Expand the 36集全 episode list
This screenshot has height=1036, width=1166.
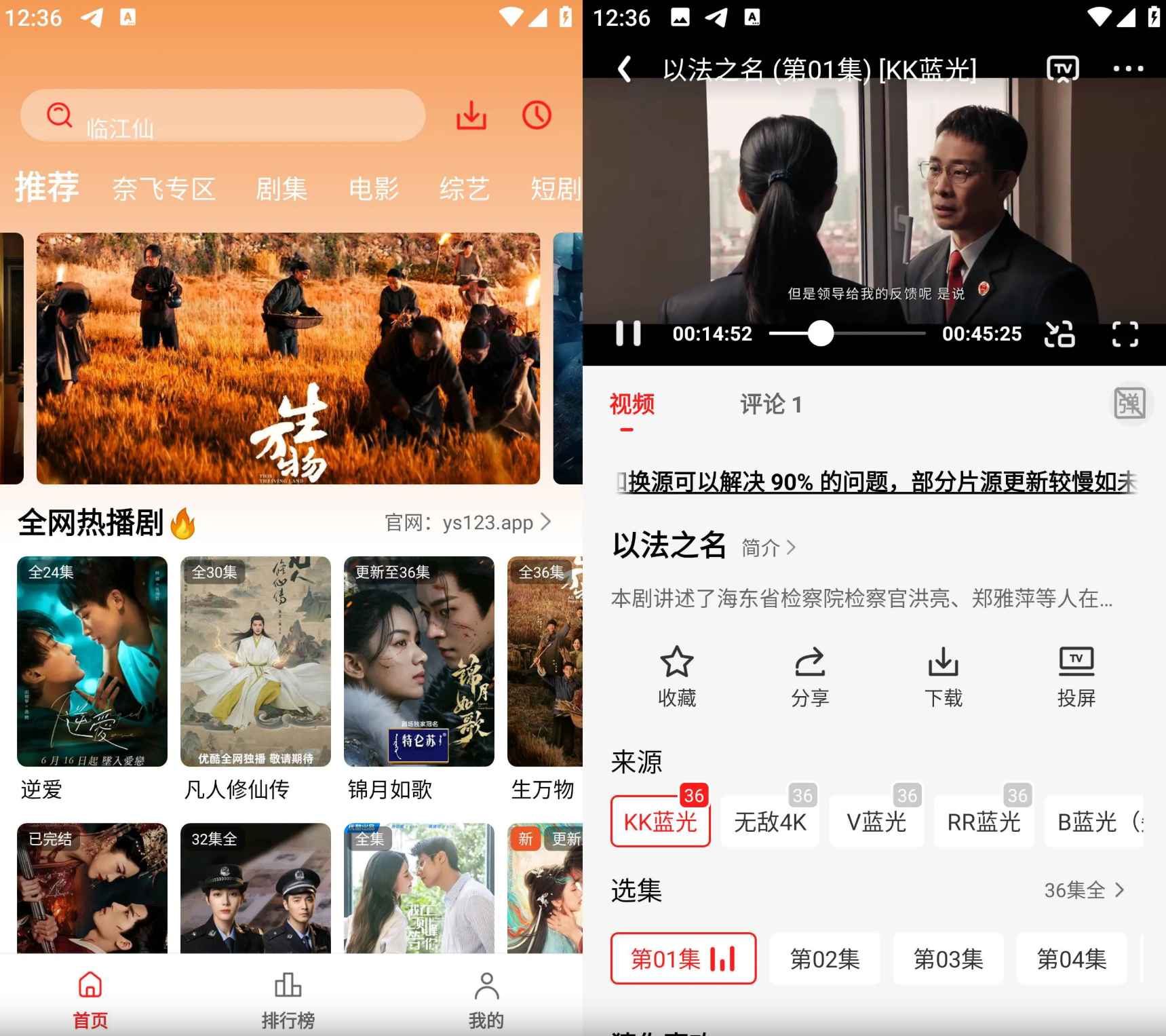tap(1085, 890)
